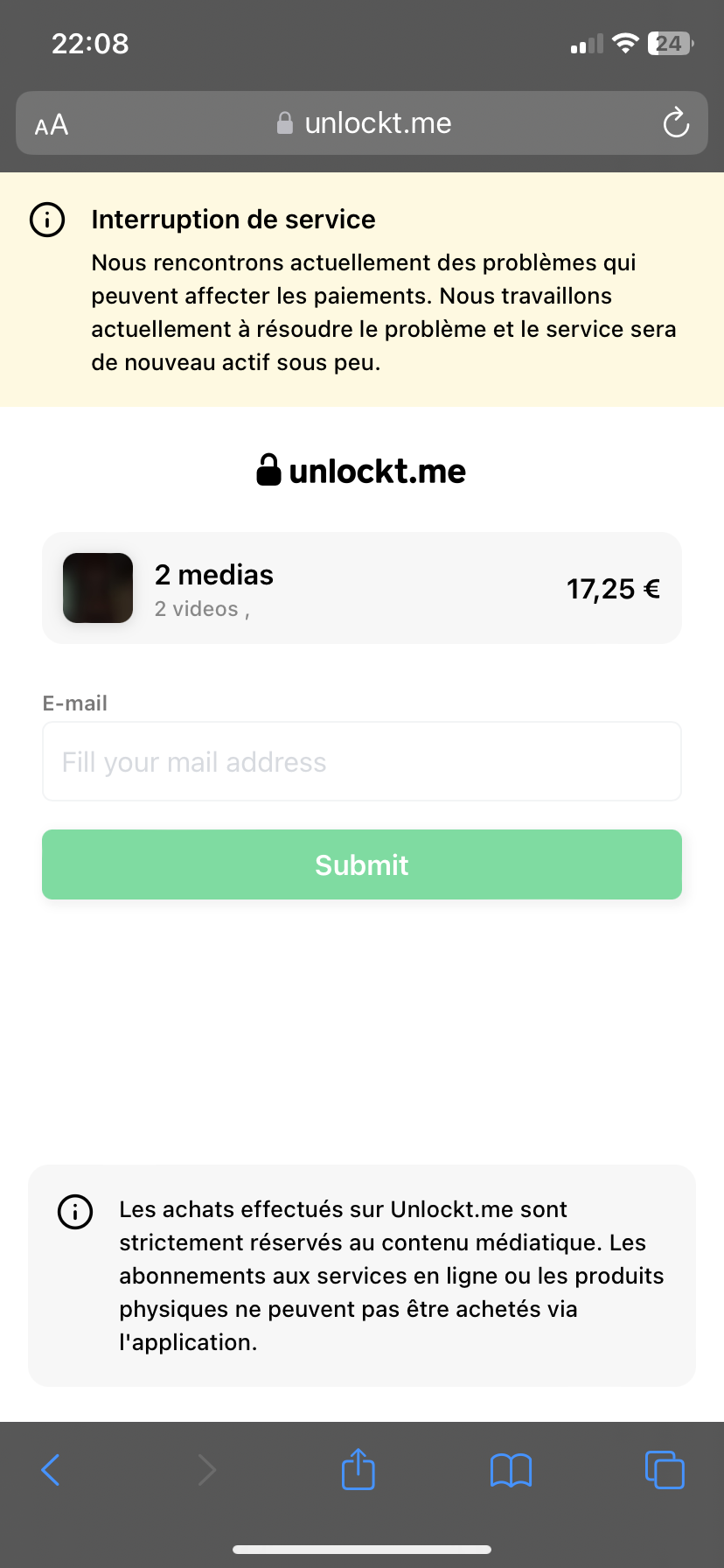
Task: Go back to the previous page
Action: pos(52,1469)
